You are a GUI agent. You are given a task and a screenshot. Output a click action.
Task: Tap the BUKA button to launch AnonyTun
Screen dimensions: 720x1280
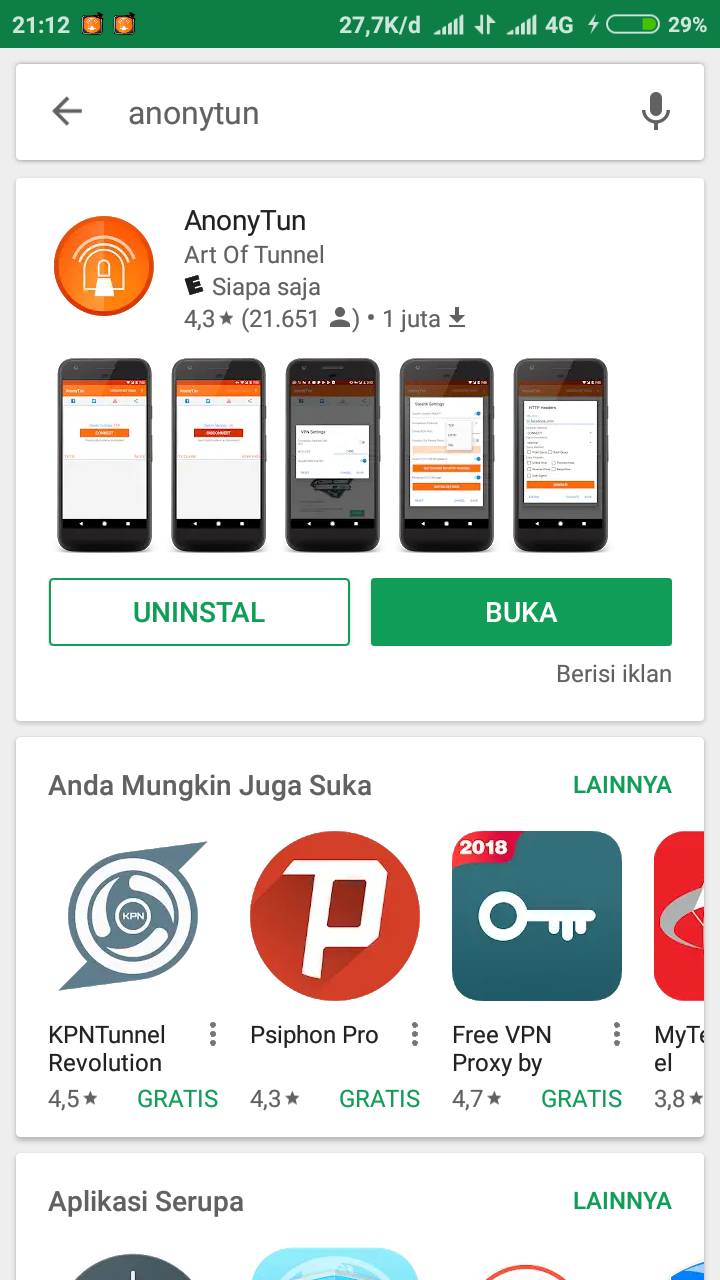521,612
